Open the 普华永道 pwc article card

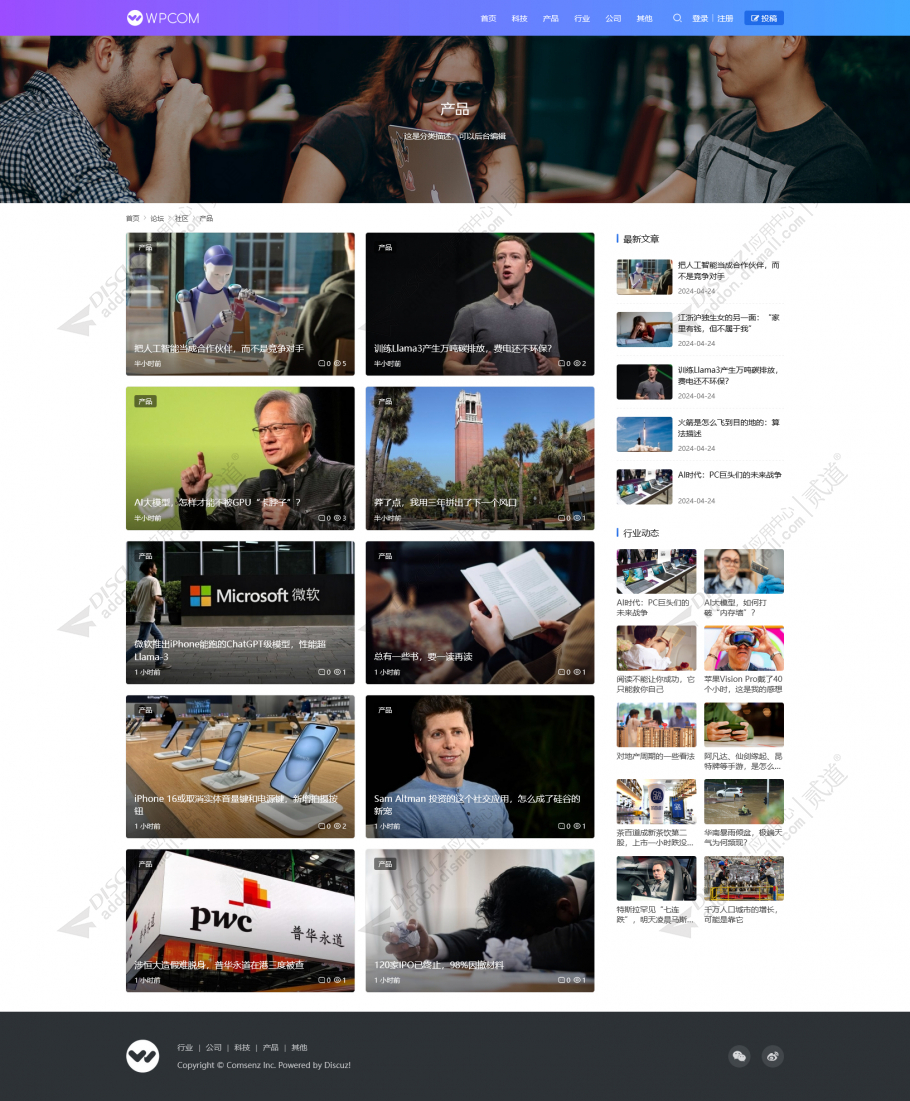point(240,920)
